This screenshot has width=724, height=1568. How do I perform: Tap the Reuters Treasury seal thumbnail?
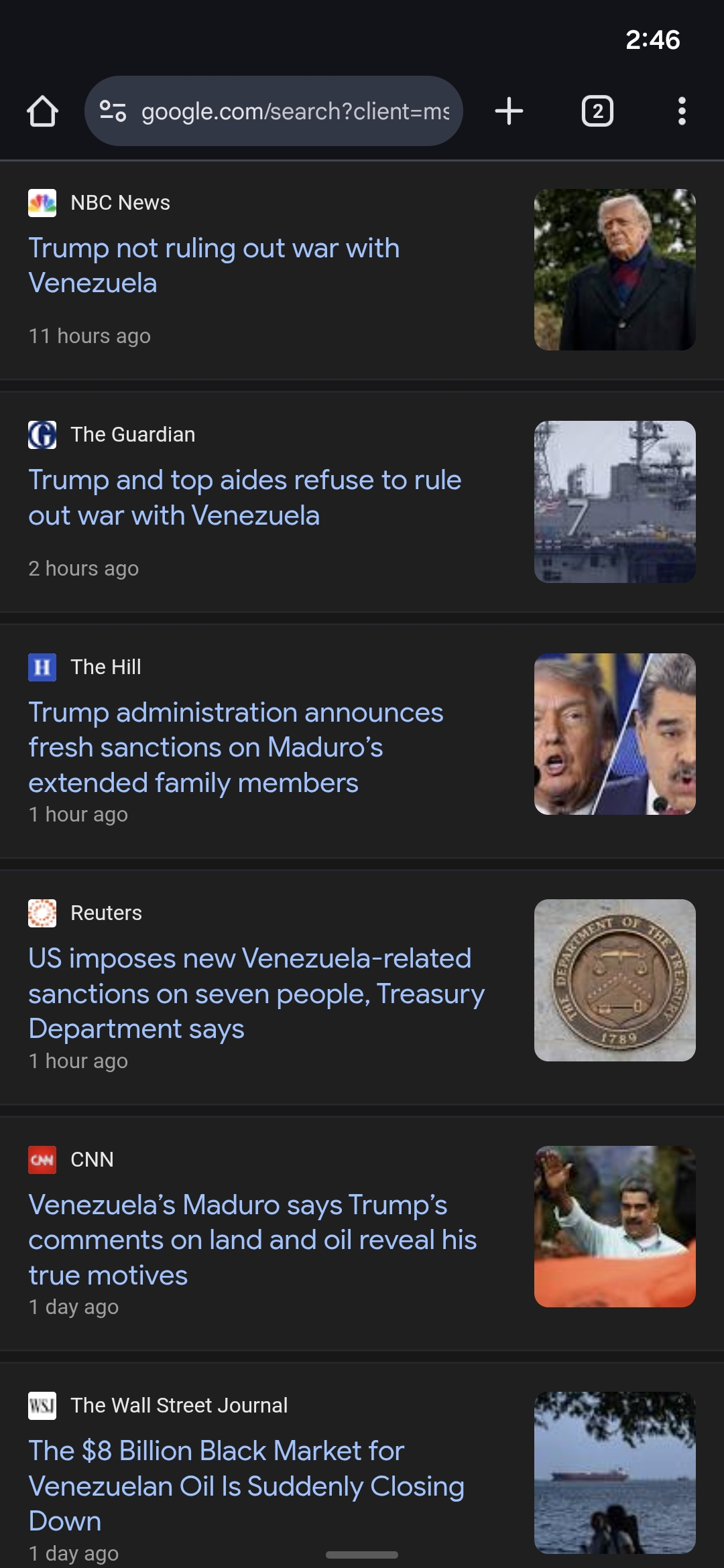615,980
